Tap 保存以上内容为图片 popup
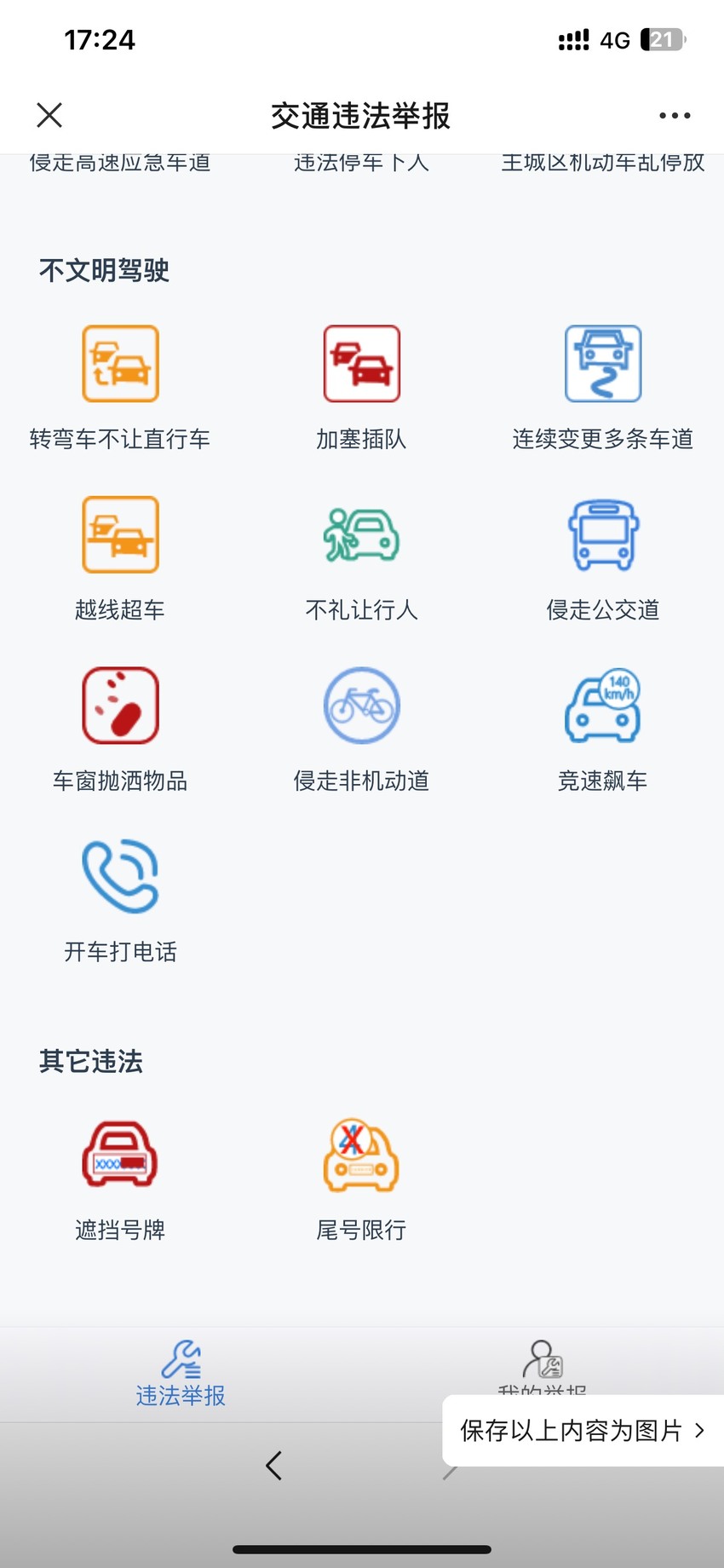This screenshot has height=1568, width=724. click(583, 1430)
